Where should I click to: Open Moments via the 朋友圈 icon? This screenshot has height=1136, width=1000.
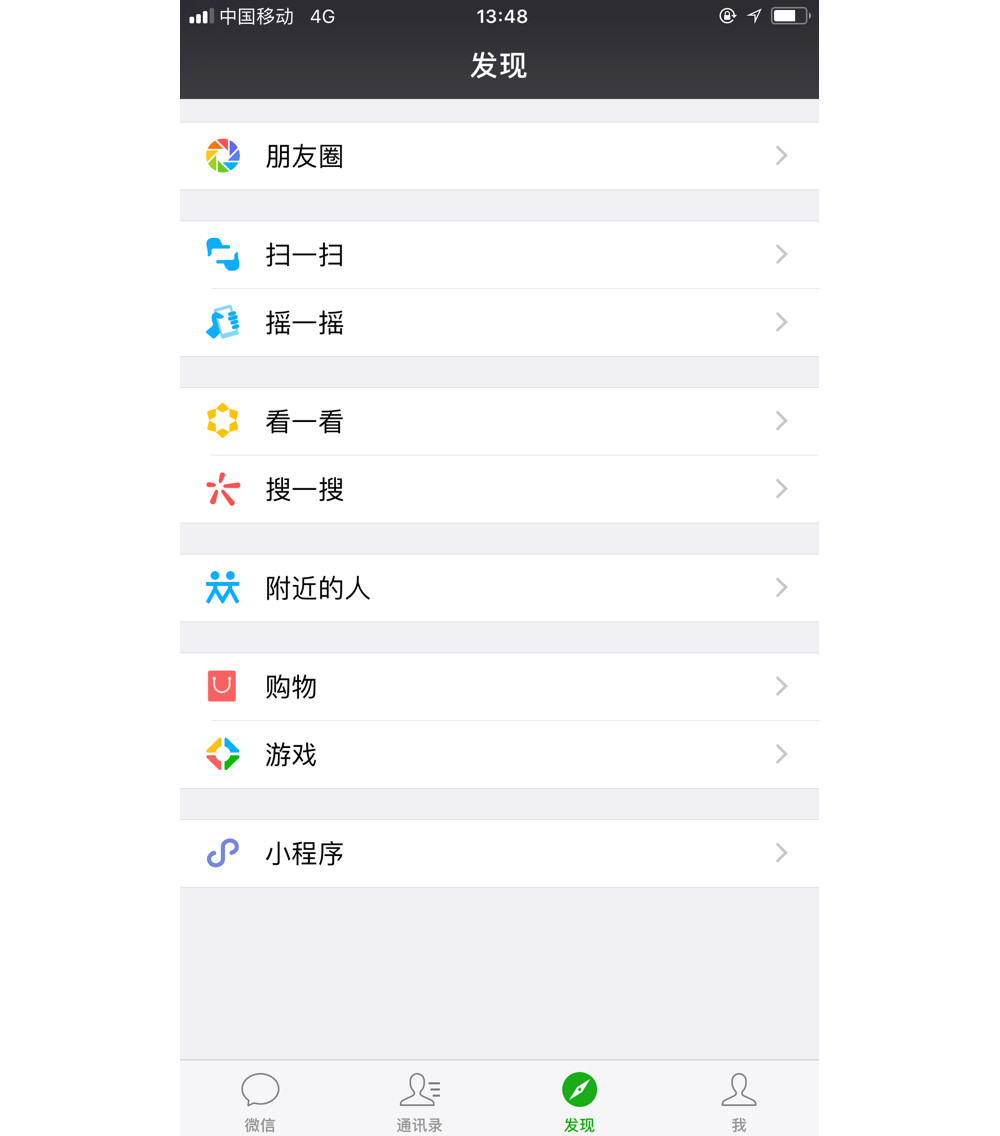pos(222,155)
